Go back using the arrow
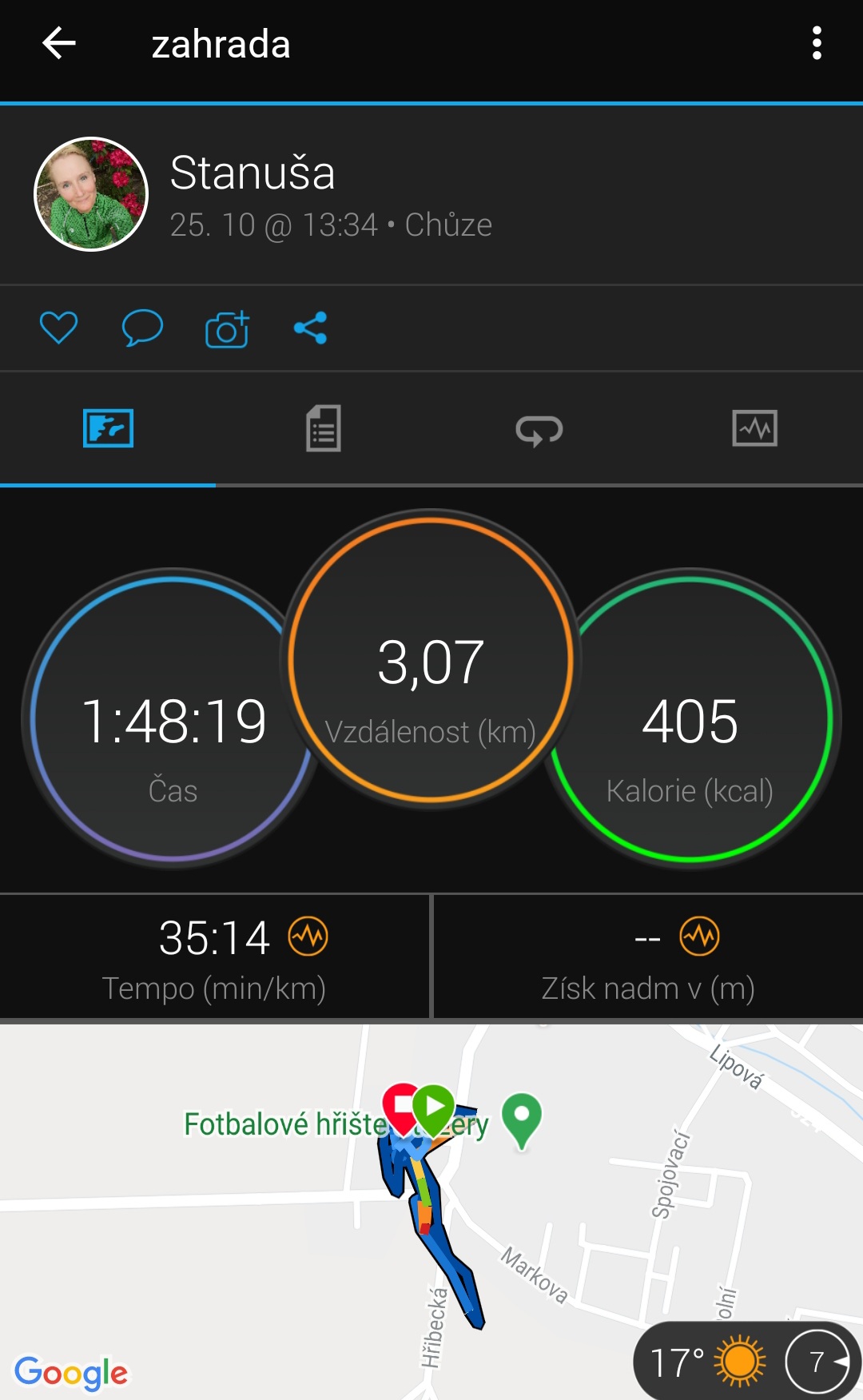Viewport: 863px width, 1400px height. point(59,43)
